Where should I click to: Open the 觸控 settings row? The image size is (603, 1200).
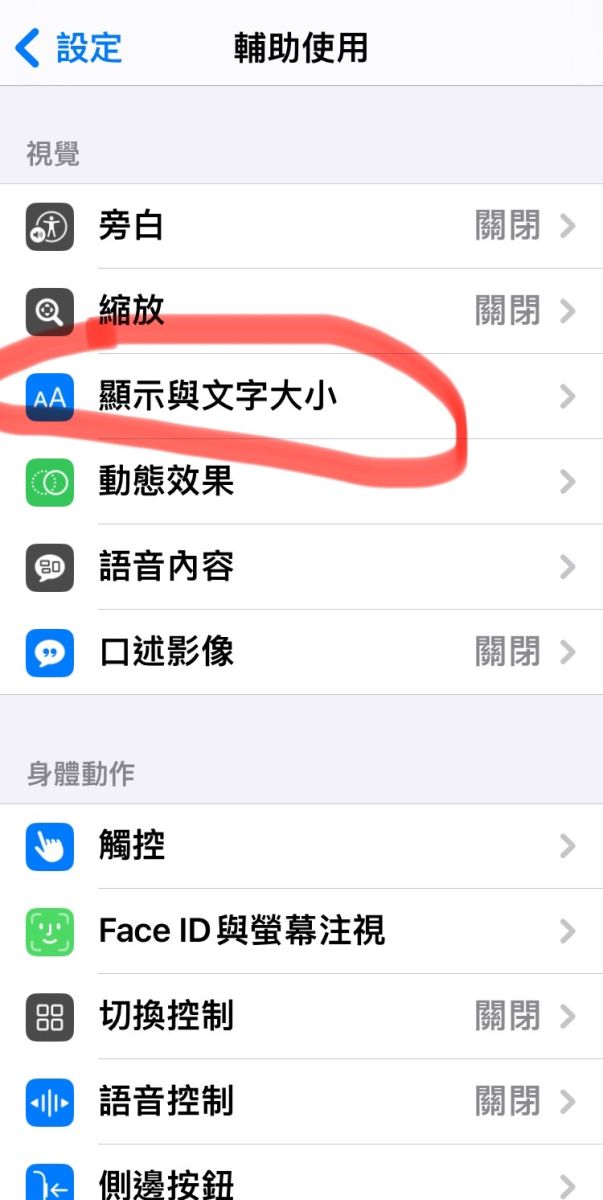(x=301, y=846)
